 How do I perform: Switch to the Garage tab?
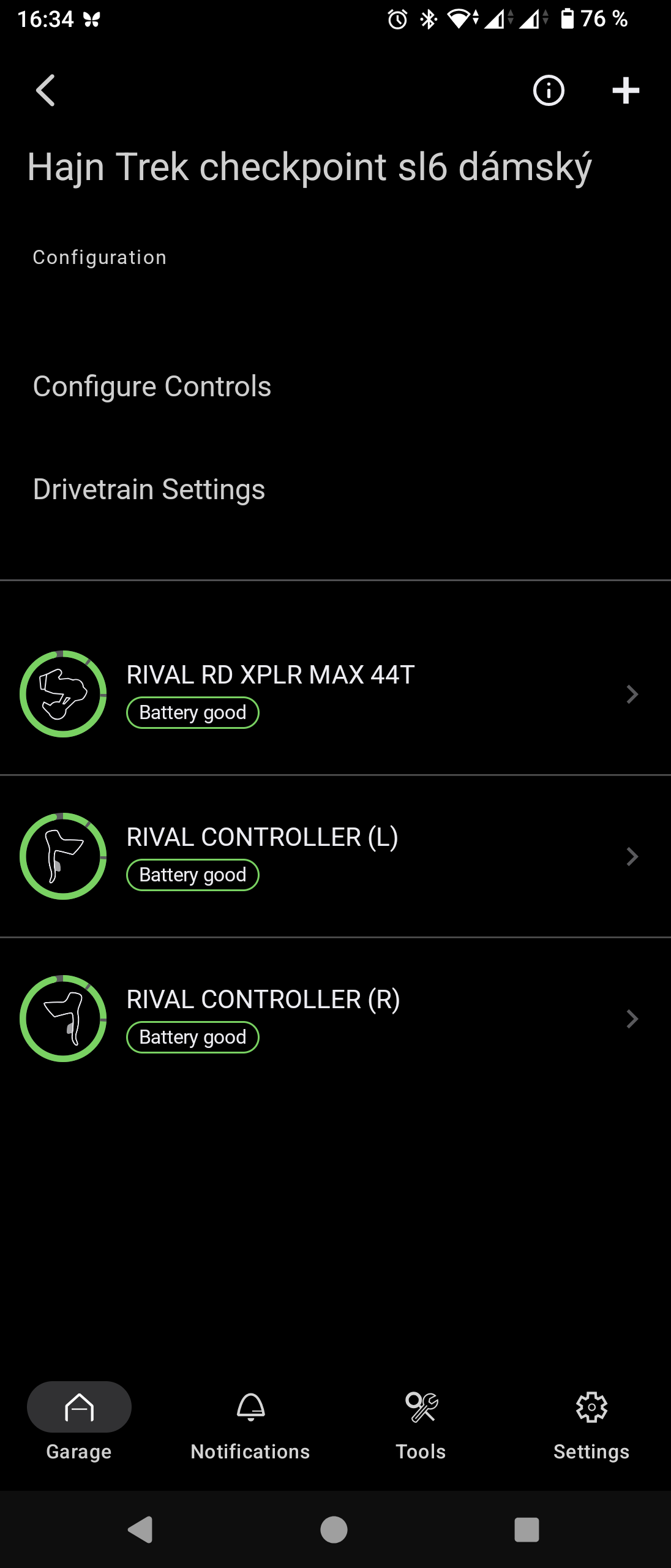pyautogui.click(x=79, y=1422)
